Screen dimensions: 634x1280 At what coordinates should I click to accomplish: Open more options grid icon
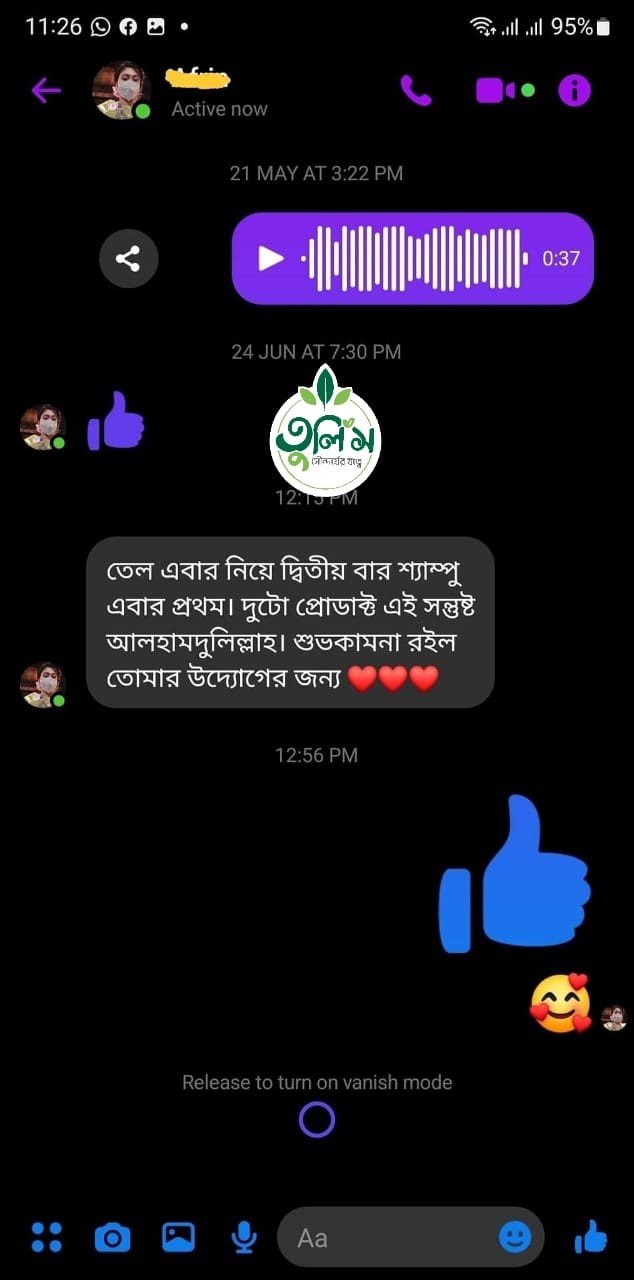coord(46,1238)
